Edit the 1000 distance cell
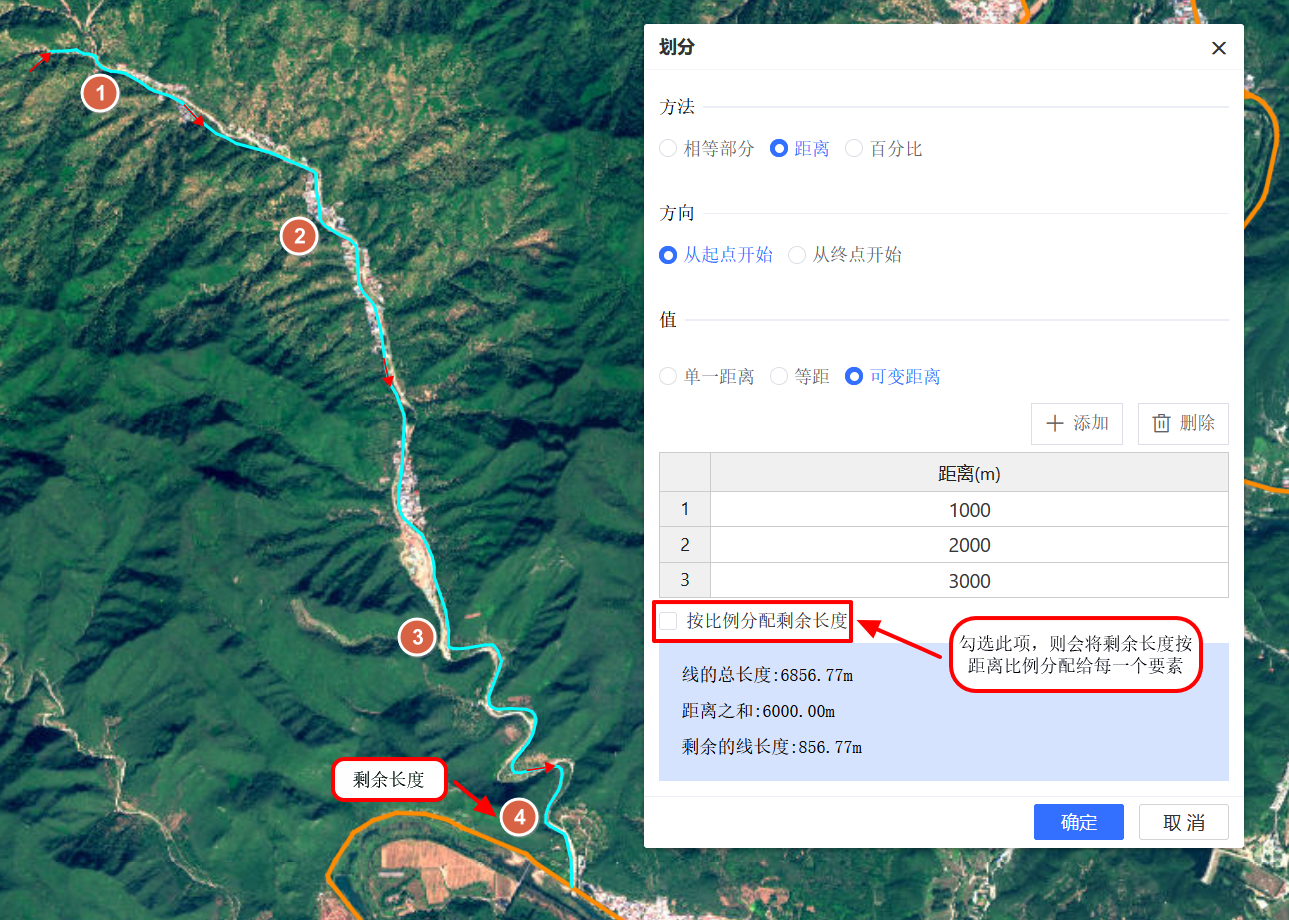This screenshot has height=920, width=1289. tap(969, 510)
